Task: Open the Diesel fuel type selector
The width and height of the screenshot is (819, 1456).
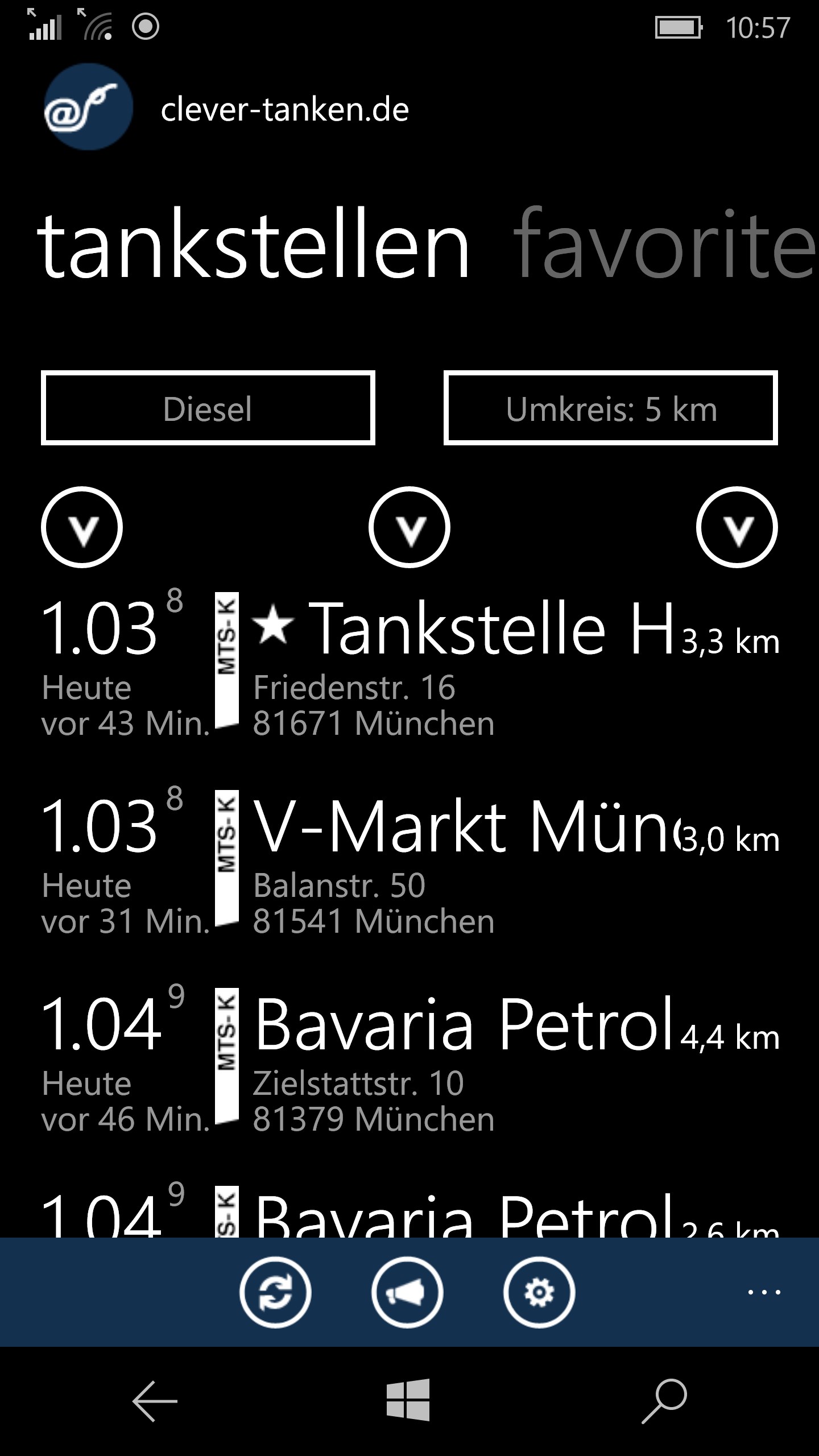Action: pyautogui.click(x=208, y=408)
